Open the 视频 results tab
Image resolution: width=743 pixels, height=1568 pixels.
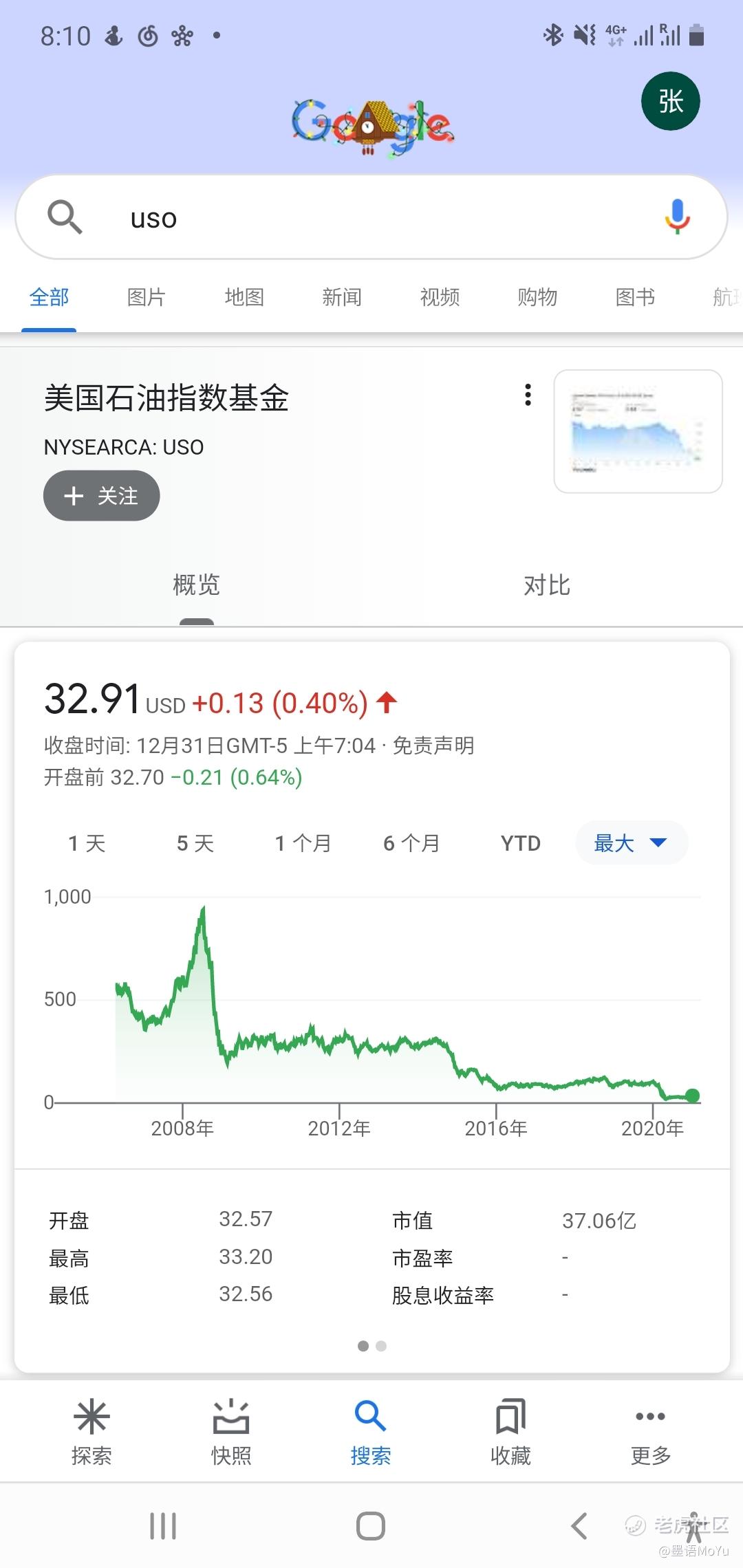coord(440,297)
